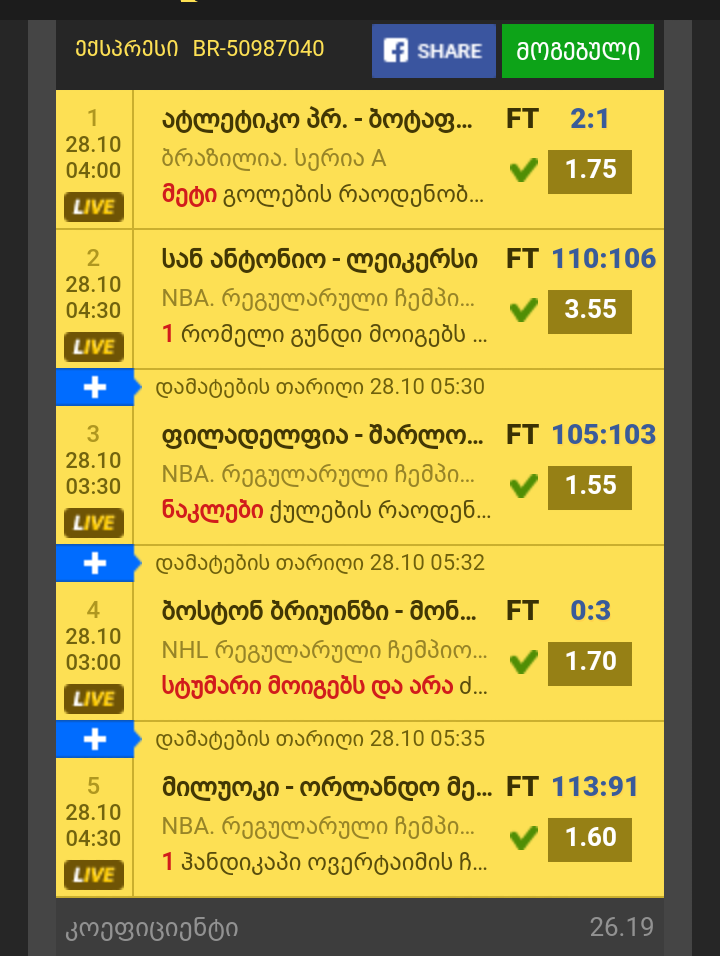The width and height of the screenshot is (720, 956).
Task: Click LIVE badge on ფილადელფია - შარლო bet
Action: click(95, 522)
